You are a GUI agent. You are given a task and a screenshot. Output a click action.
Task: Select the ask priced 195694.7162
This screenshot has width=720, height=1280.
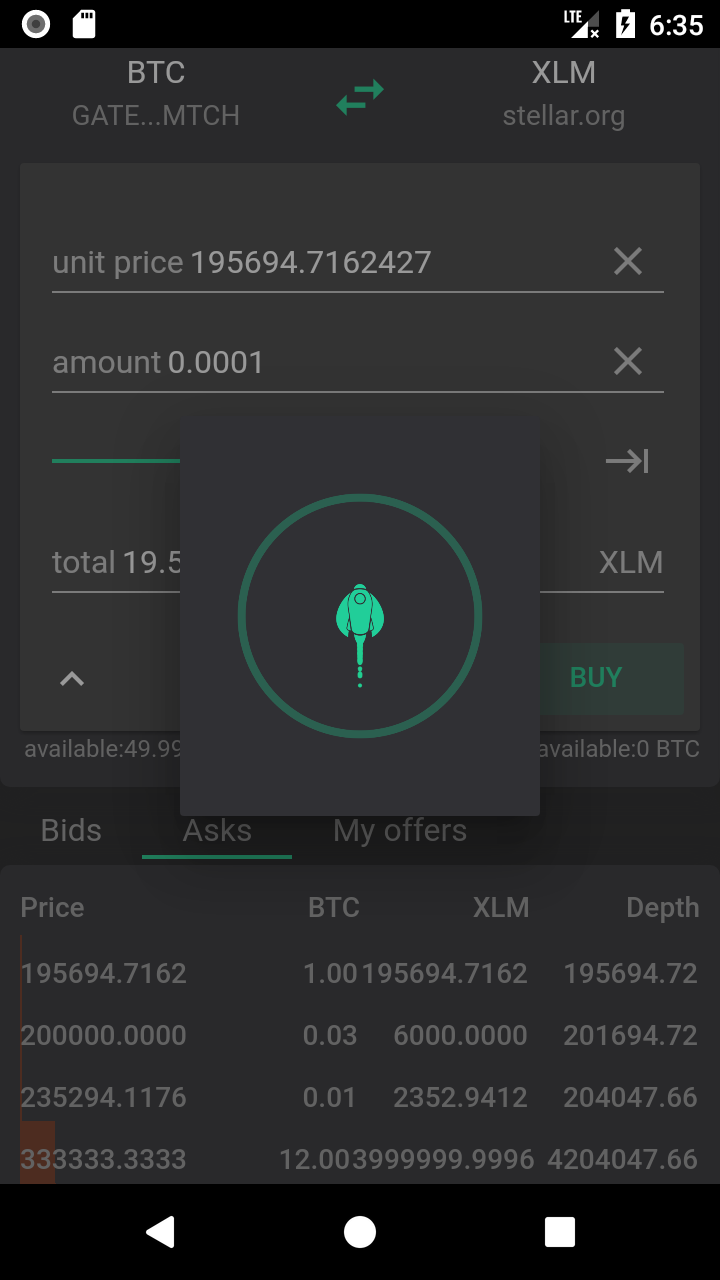click(x=360, y=973)
